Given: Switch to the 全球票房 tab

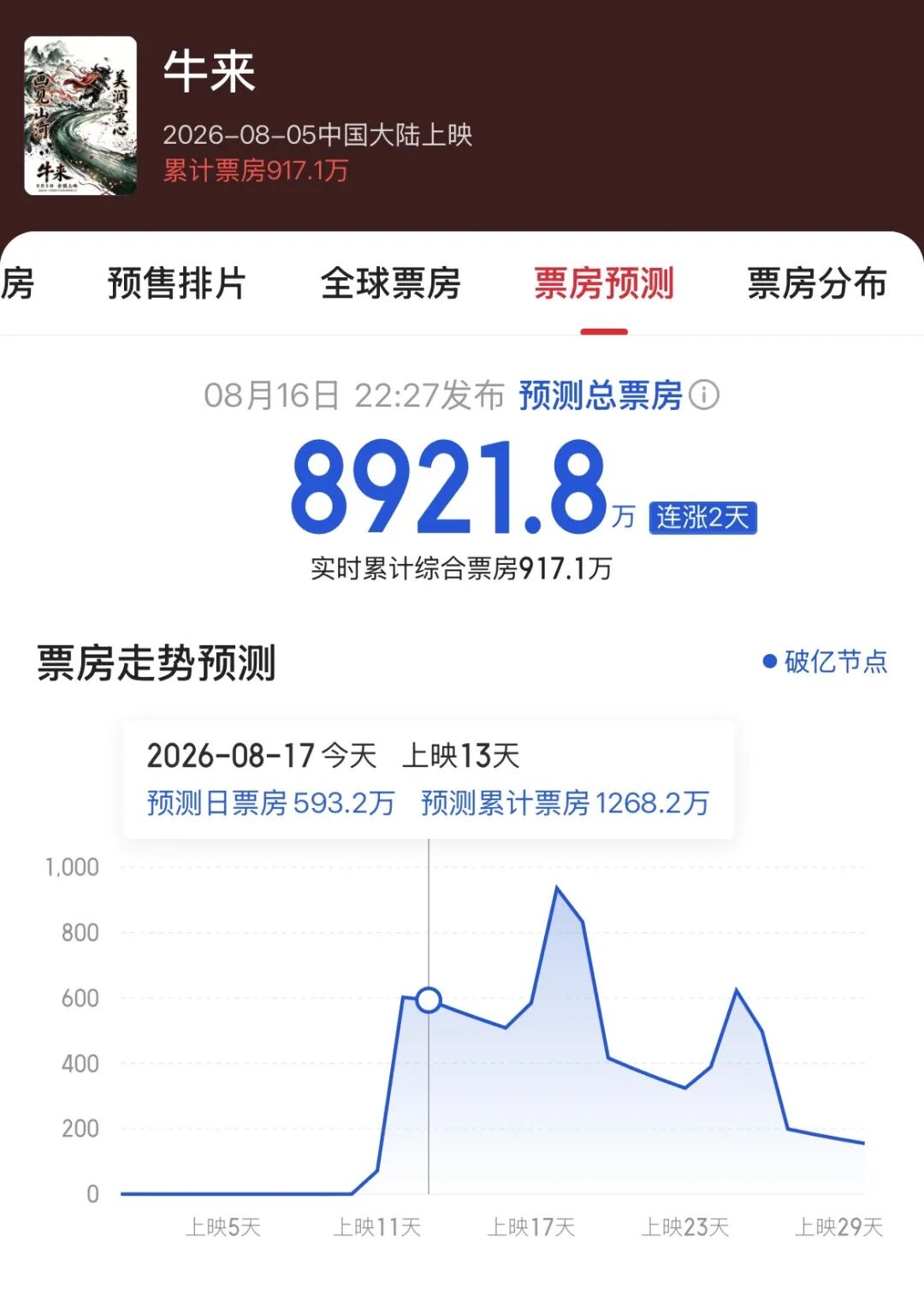Looking at the screenshot, I should (390, 283).
